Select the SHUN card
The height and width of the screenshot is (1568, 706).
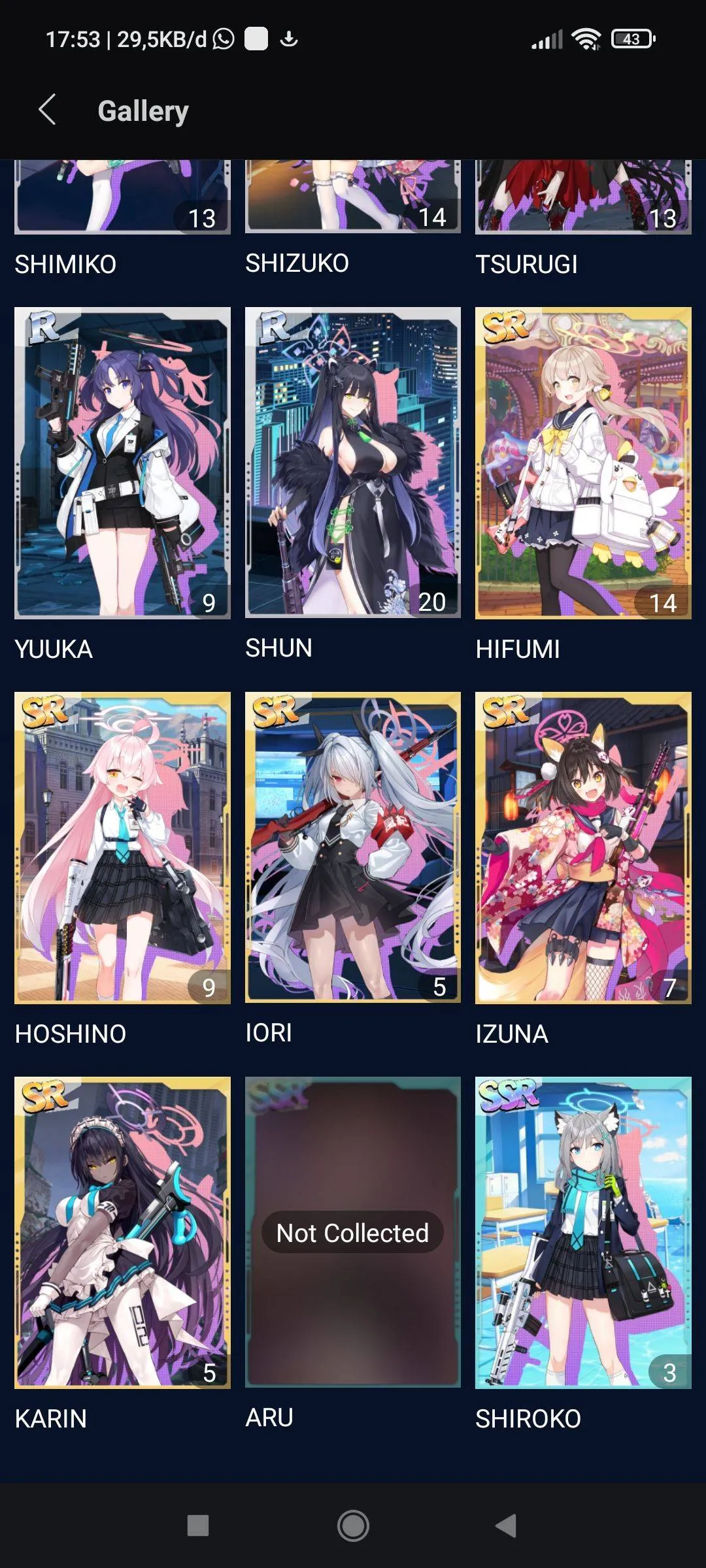point(352,463)
